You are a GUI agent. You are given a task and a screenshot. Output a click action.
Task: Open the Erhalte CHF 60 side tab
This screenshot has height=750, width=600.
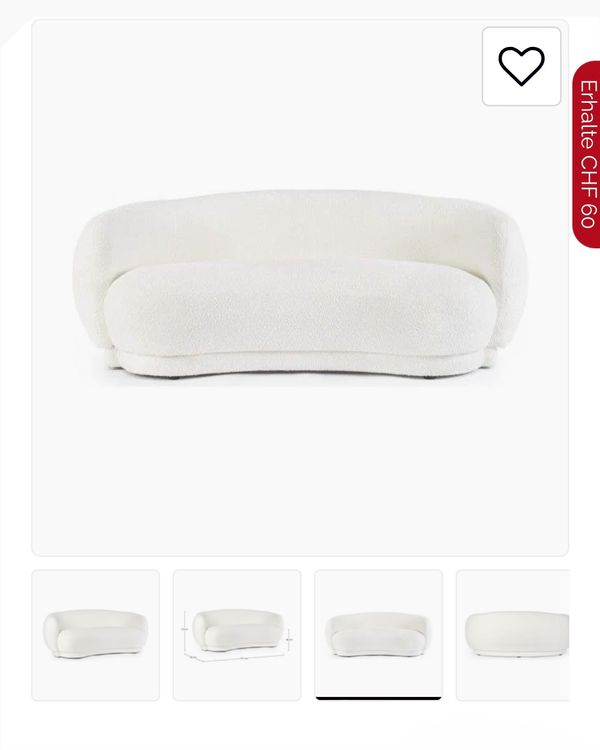coord(587,154)
